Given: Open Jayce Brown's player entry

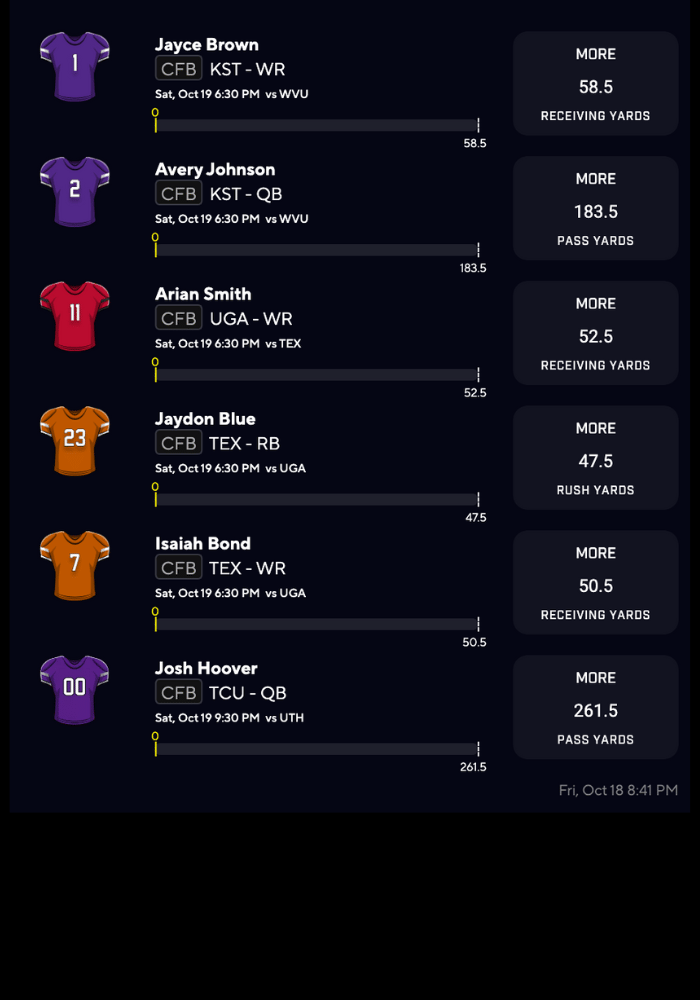Looking at the screenshot, I should point(206,45).
